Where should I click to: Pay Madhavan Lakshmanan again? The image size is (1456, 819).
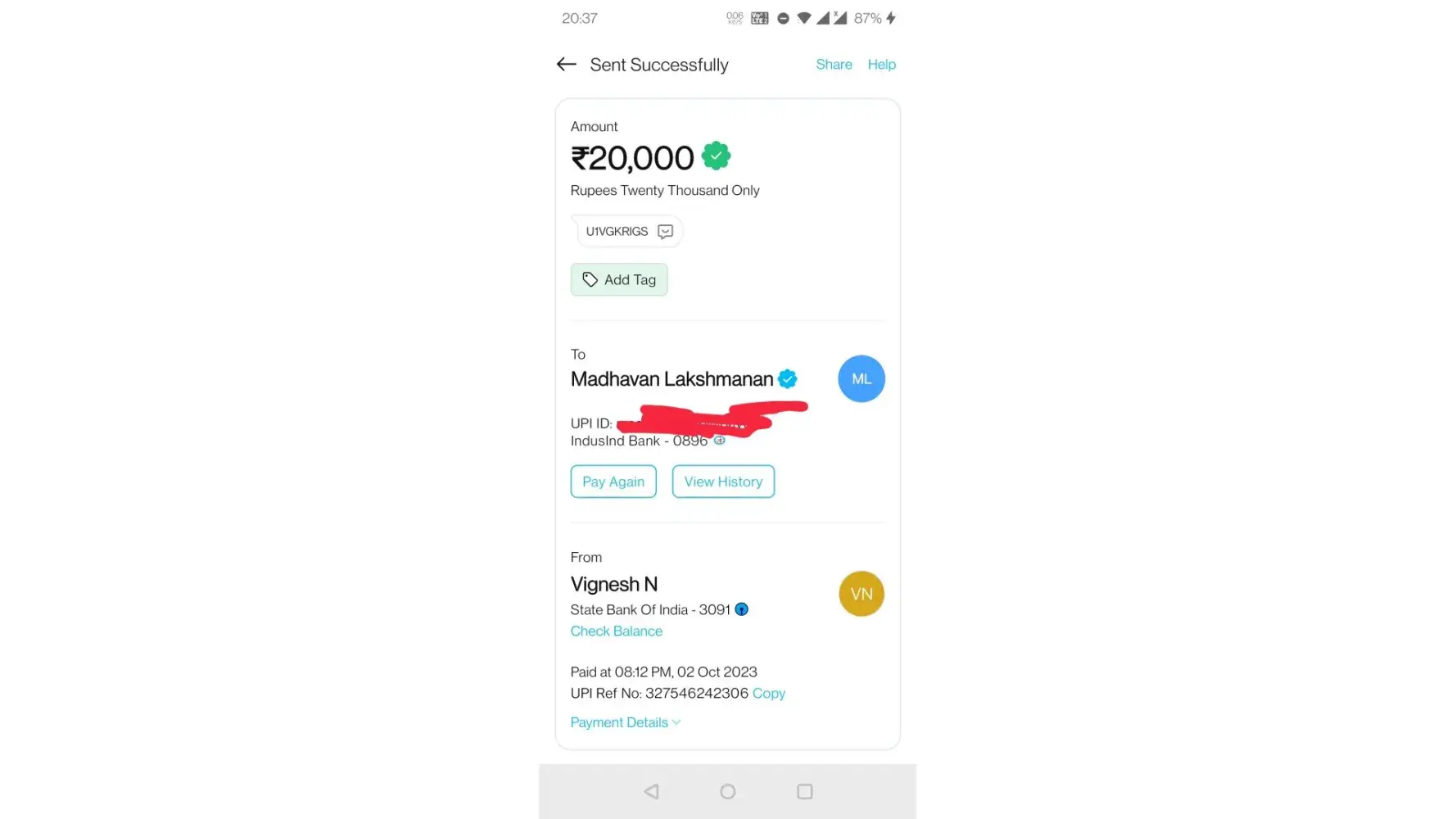[613, 482]
